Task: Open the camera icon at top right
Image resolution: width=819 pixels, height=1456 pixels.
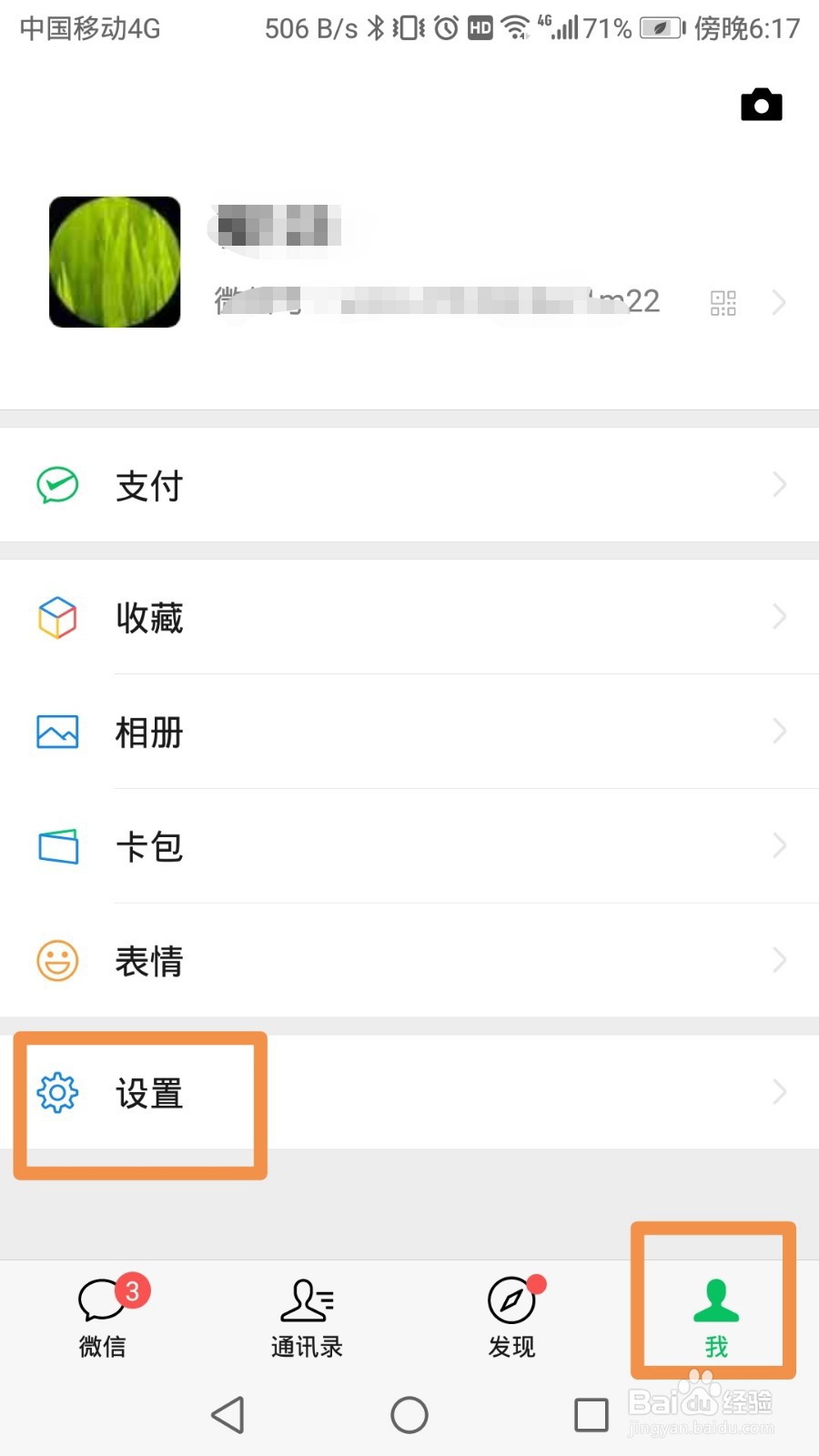Action: click(761, 104)
